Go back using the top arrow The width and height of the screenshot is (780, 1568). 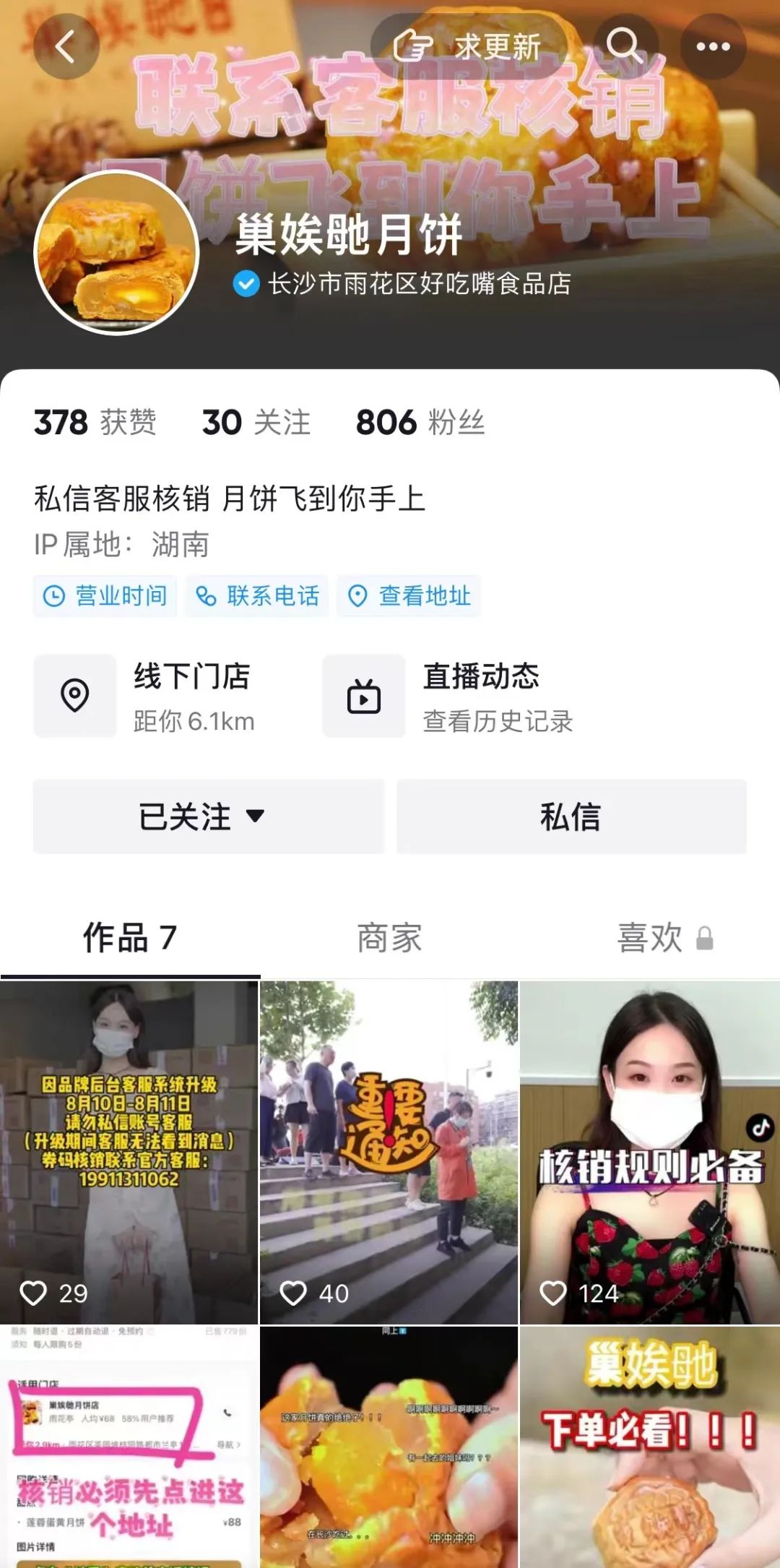66,47
